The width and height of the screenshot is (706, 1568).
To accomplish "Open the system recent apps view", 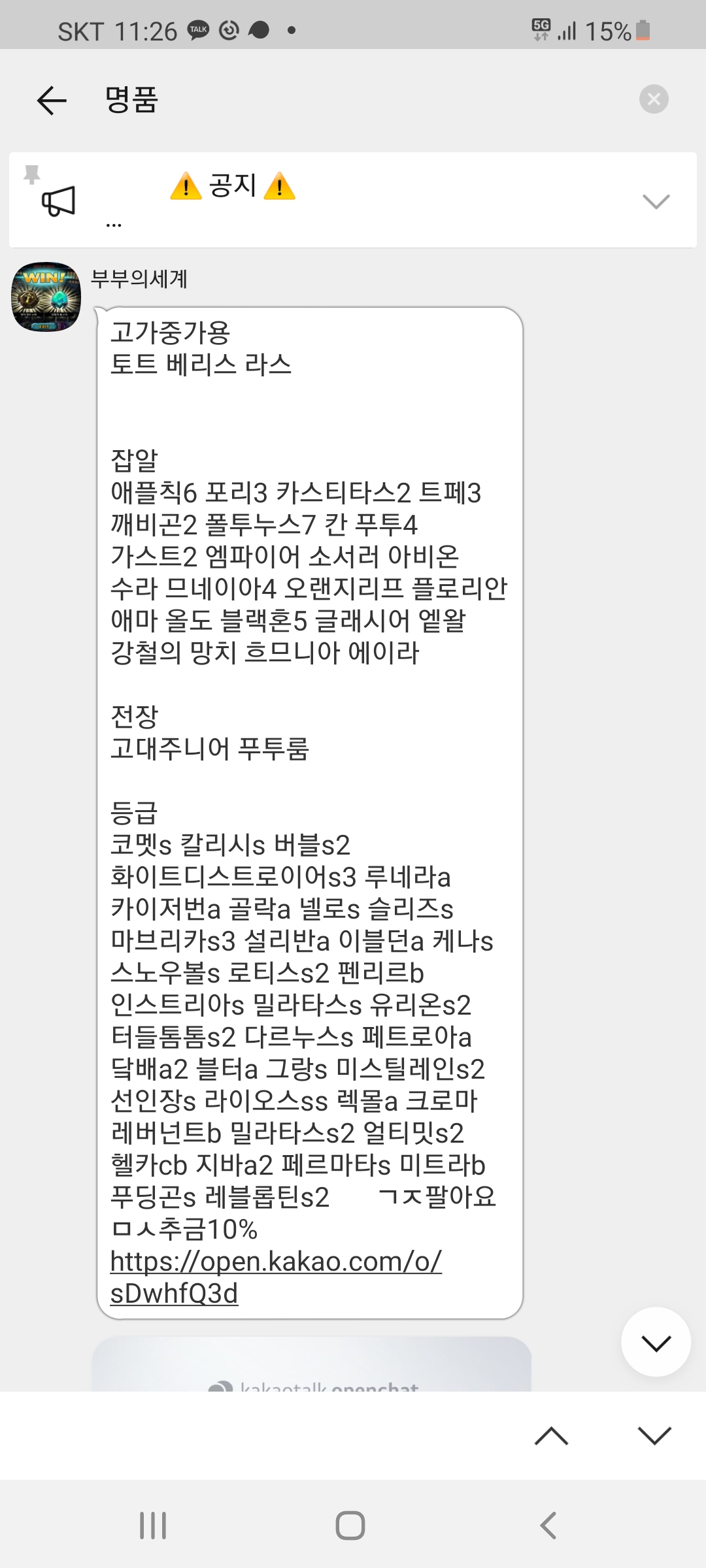I will click(x=154, y=1526).
